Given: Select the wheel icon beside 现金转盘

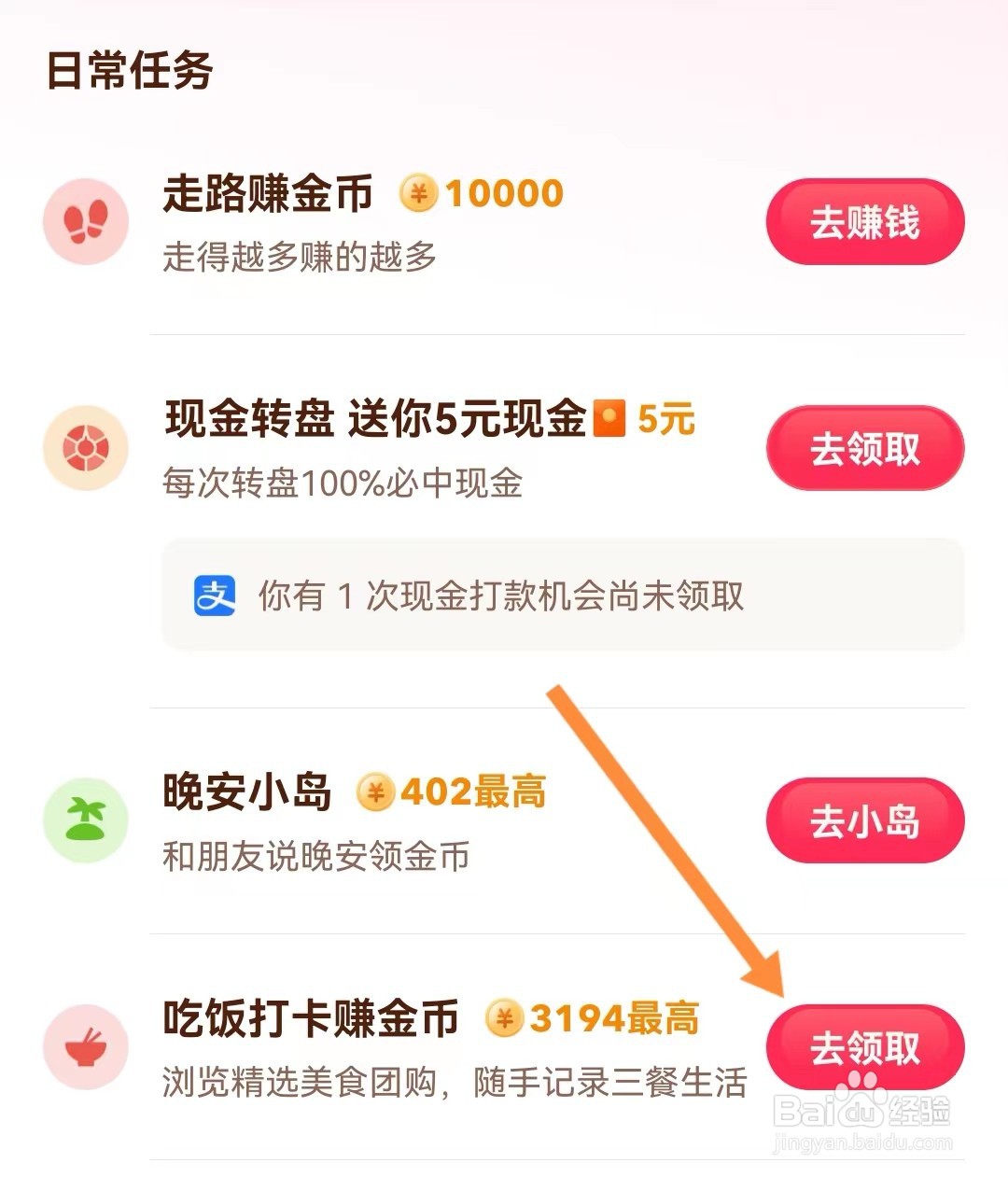Looking at the screenshot, I should pos(86,446).
